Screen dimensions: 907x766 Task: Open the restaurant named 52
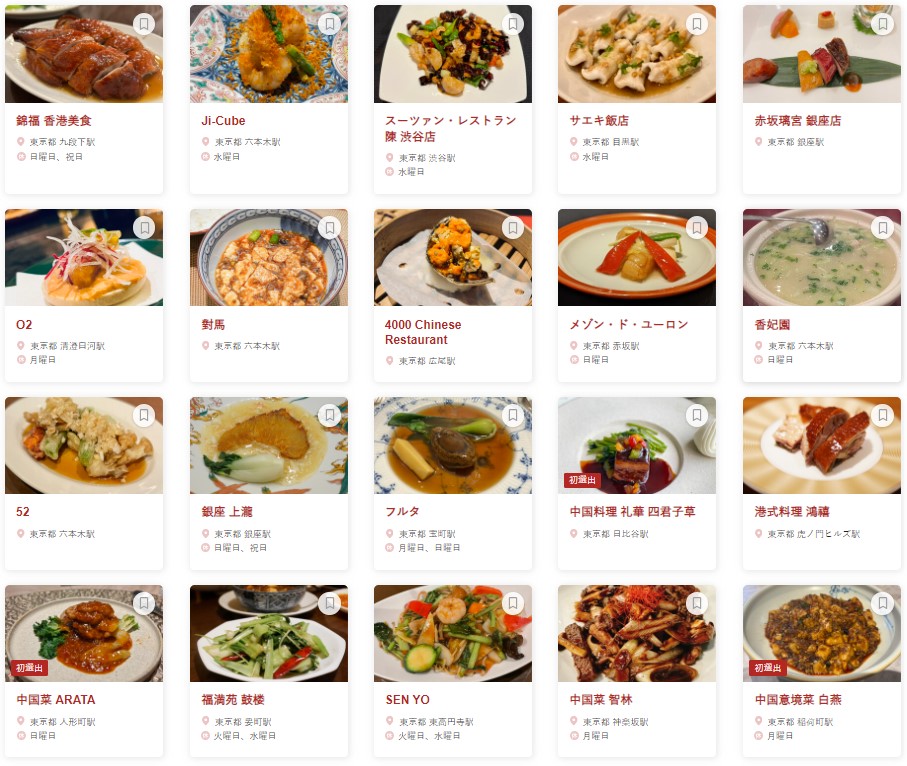(23, 512)
